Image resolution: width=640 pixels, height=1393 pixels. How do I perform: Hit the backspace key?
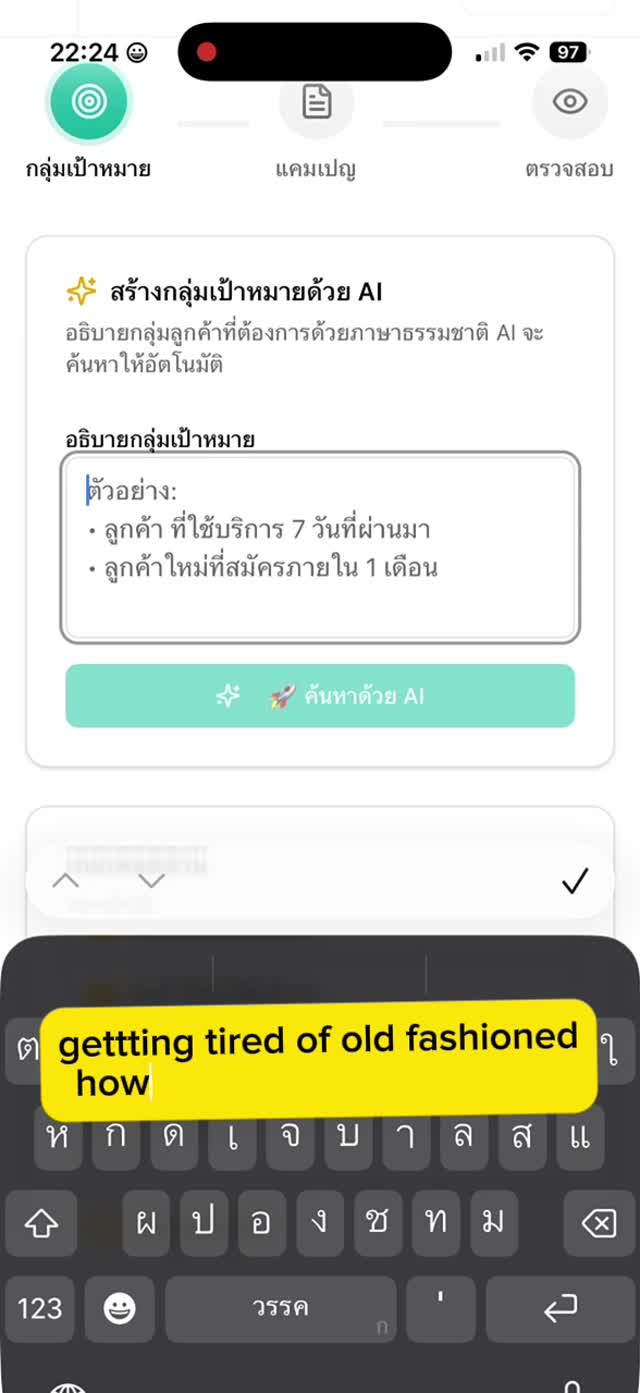click(x=598, y=1221)
